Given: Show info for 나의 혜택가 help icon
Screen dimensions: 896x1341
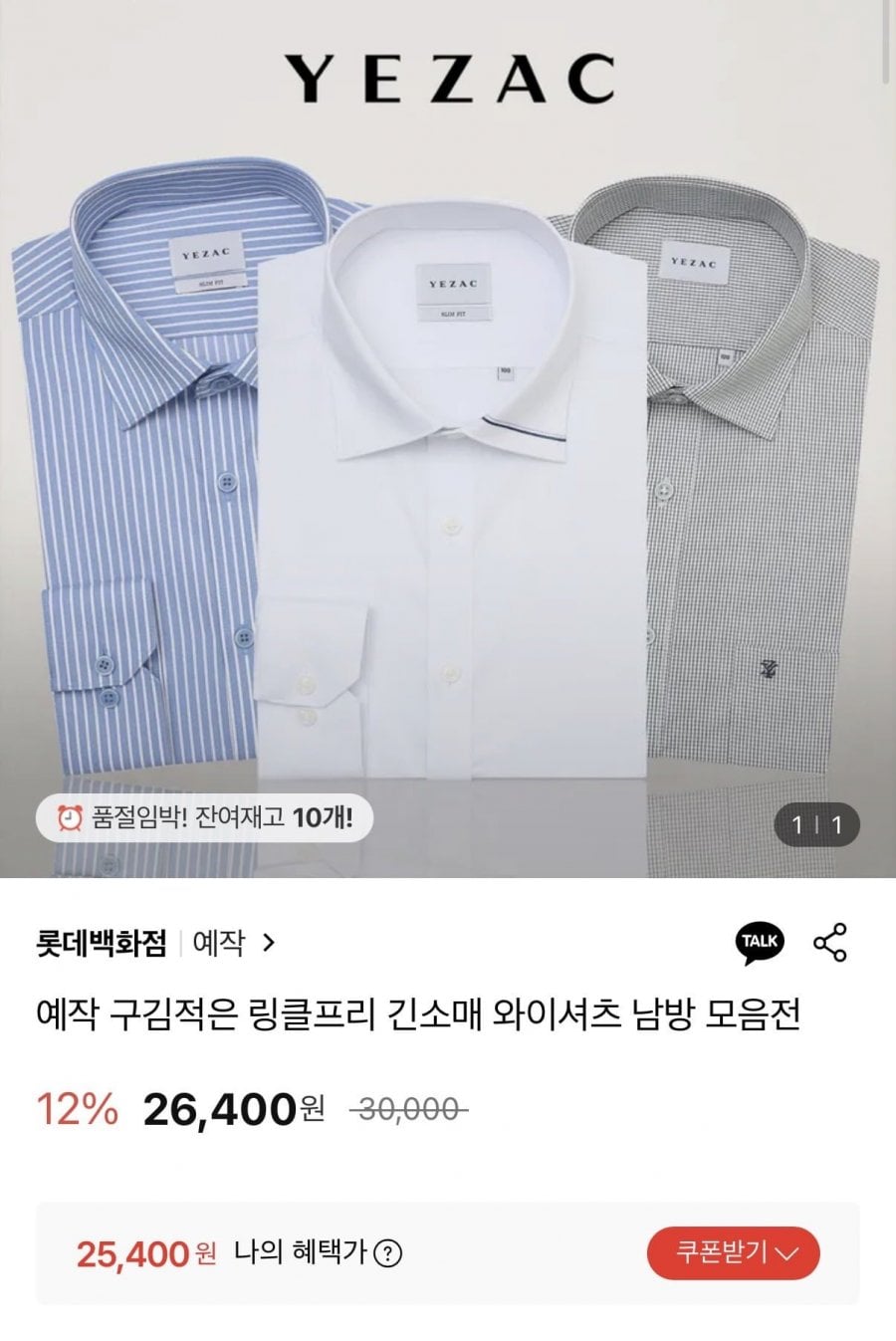Looking at the screenshot, I should (x=386, y=1254).
